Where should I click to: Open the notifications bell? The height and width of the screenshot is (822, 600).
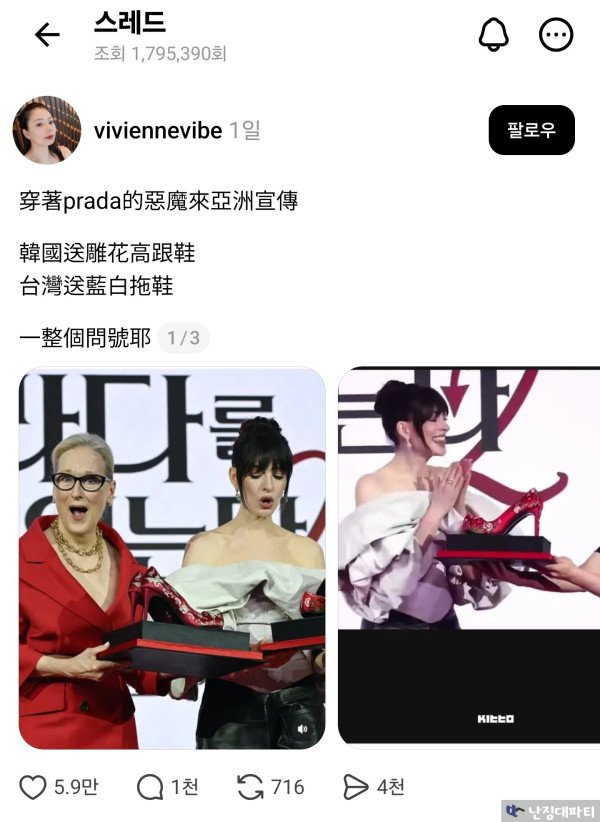pyautogui.click(x=494, y=35)
